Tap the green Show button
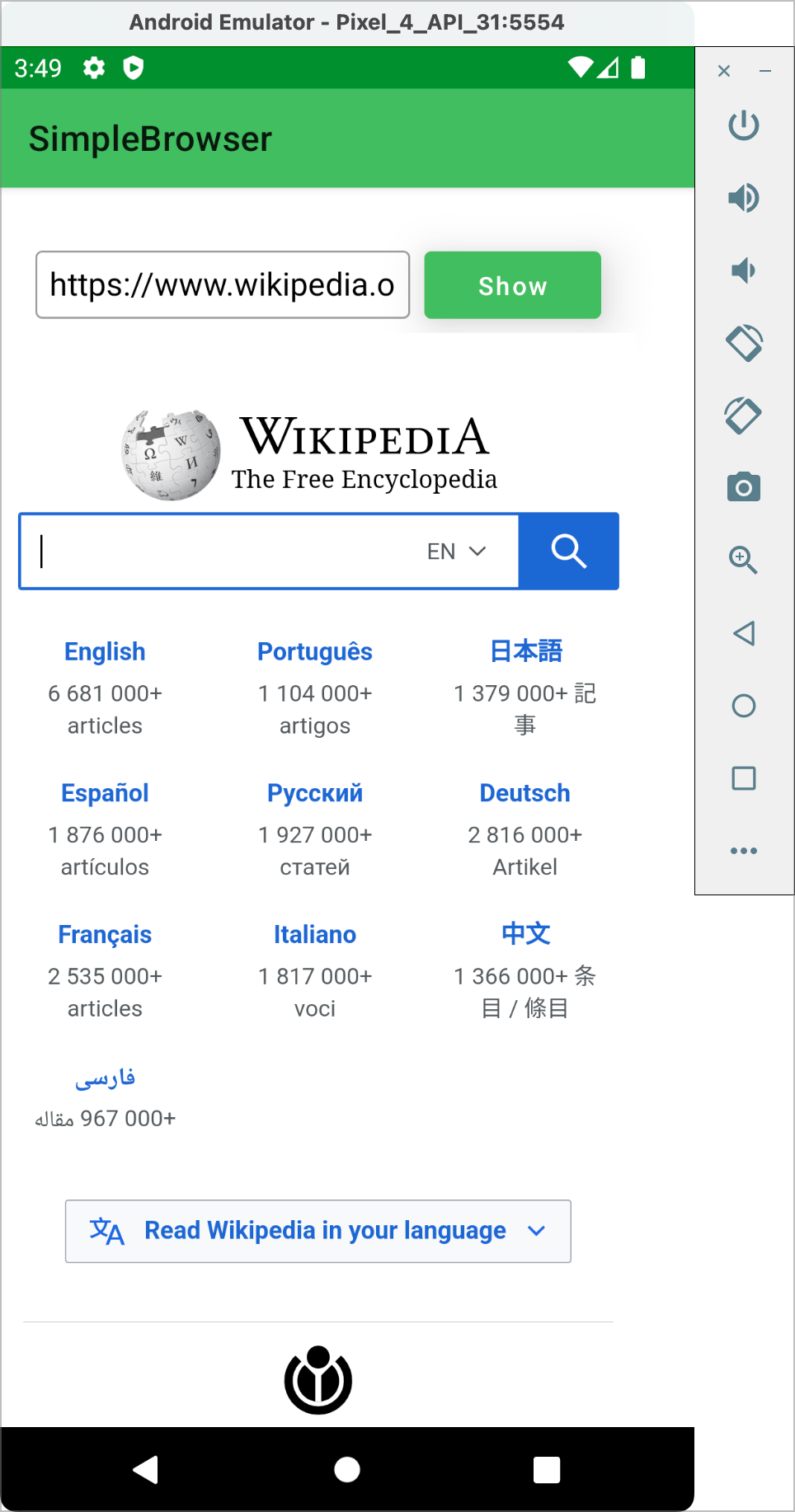The height and width of the screenshot is (1512, 795). coord(512,285)
